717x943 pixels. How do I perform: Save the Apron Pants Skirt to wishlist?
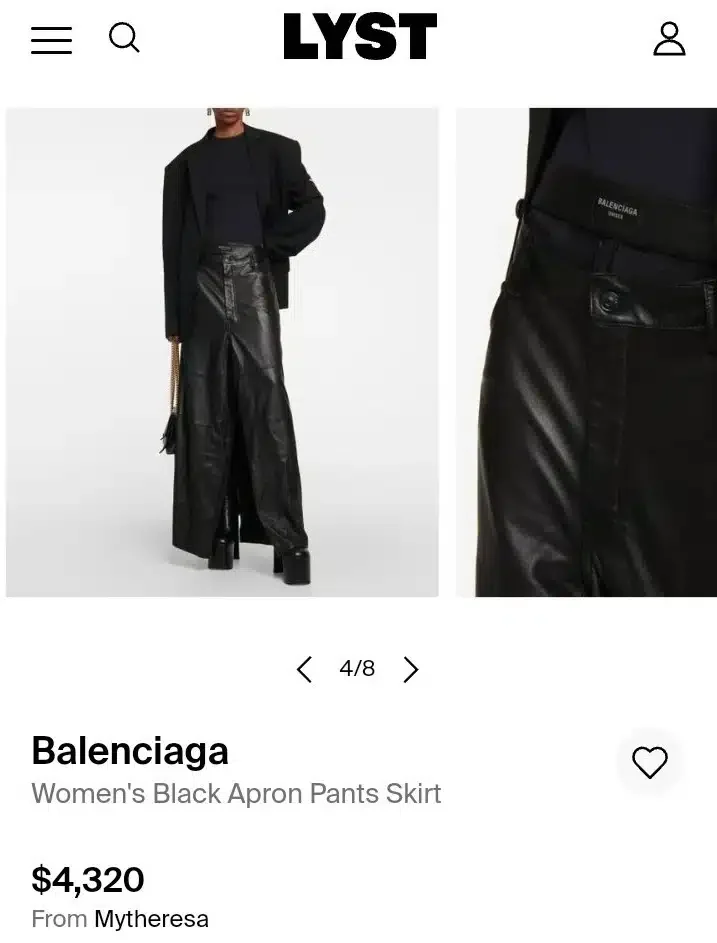[x=650, y=763]
